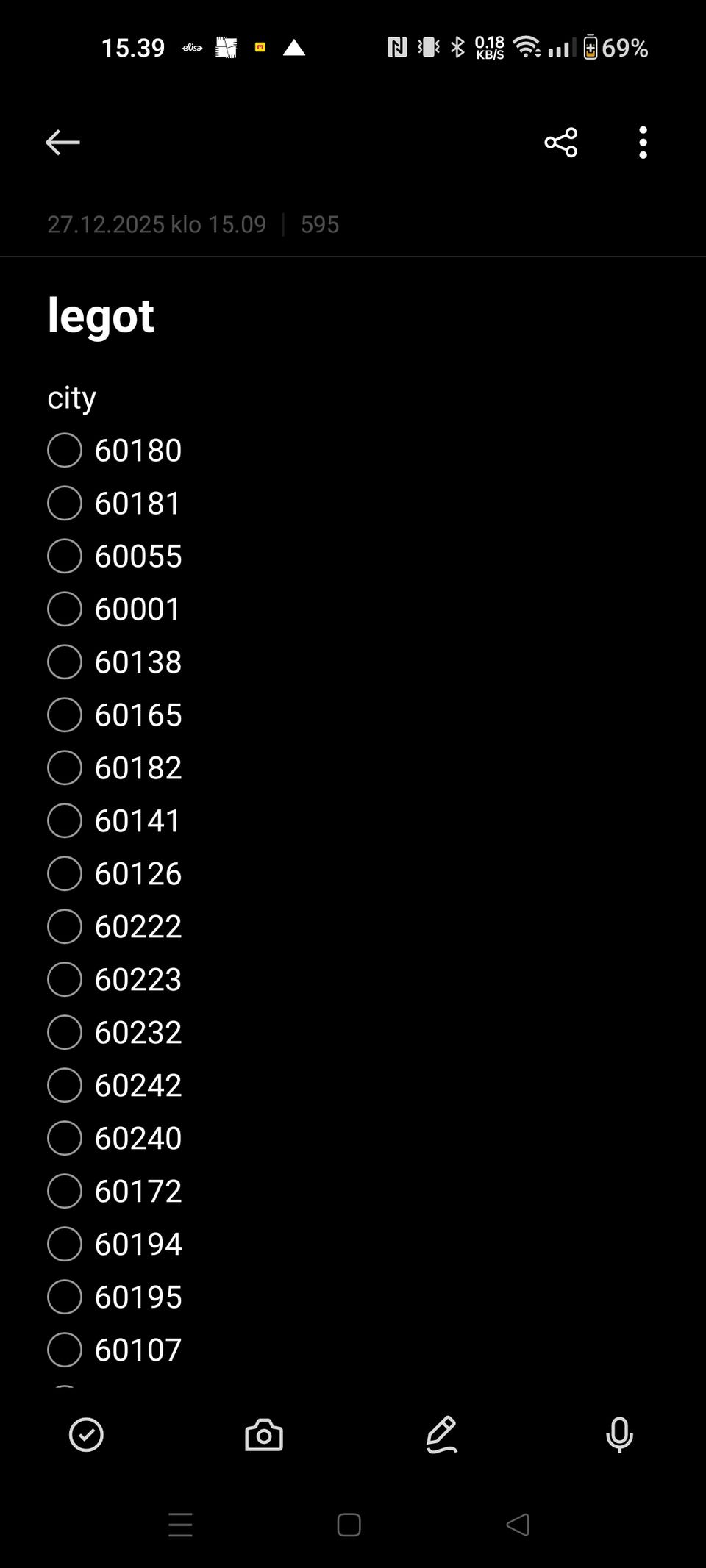Screen dimensions: 706x1568
Task: Open the handwriting pen tool
Action: 442,1435
